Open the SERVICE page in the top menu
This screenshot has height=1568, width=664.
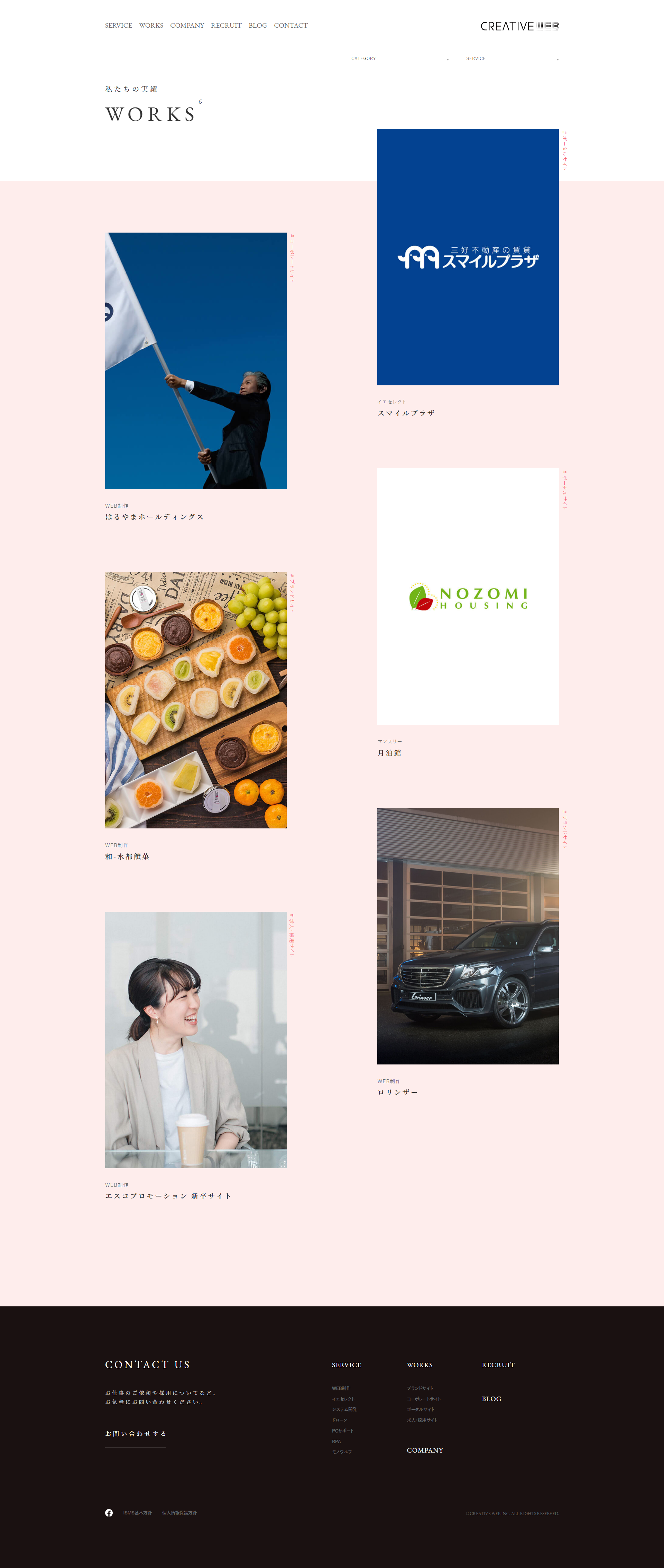118,26
